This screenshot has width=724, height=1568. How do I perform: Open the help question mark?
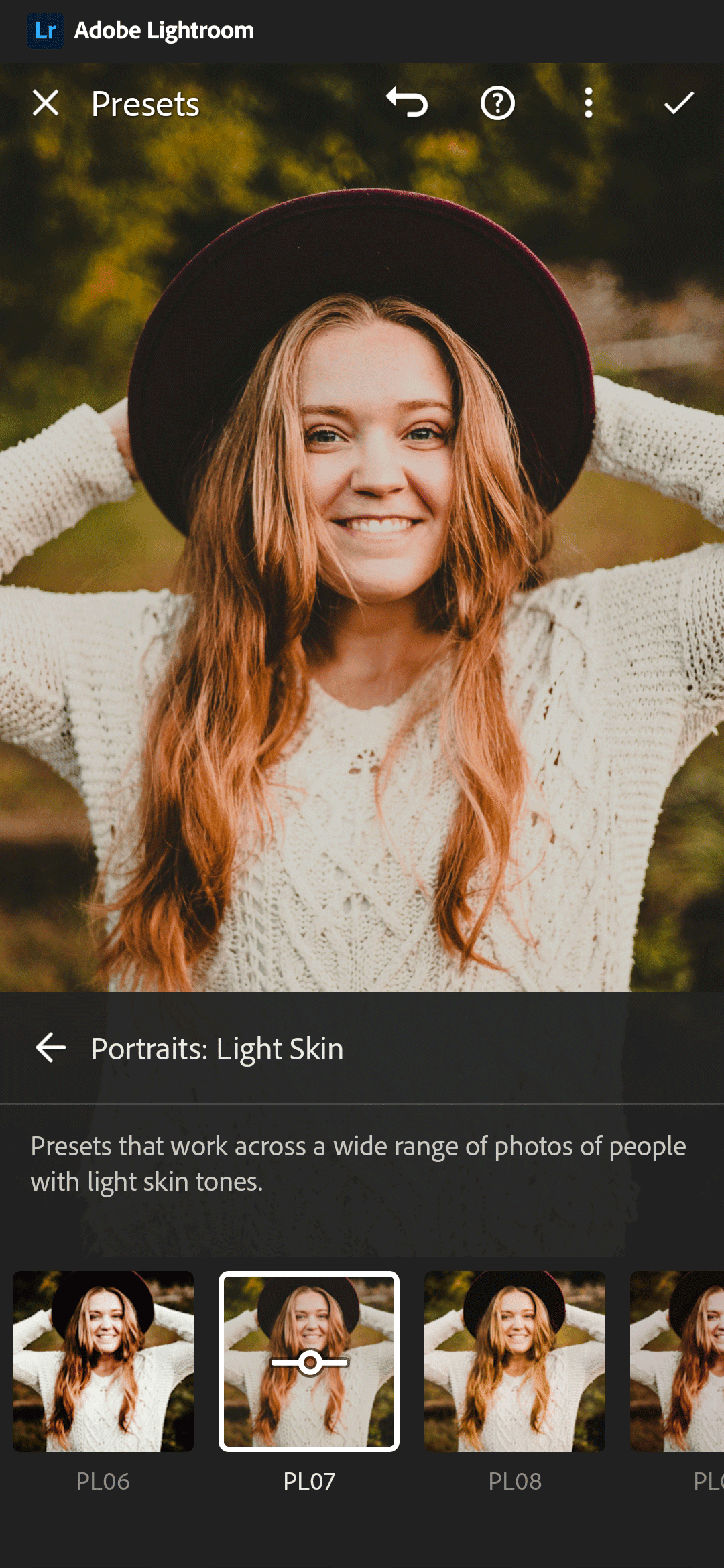pos(497,103)
